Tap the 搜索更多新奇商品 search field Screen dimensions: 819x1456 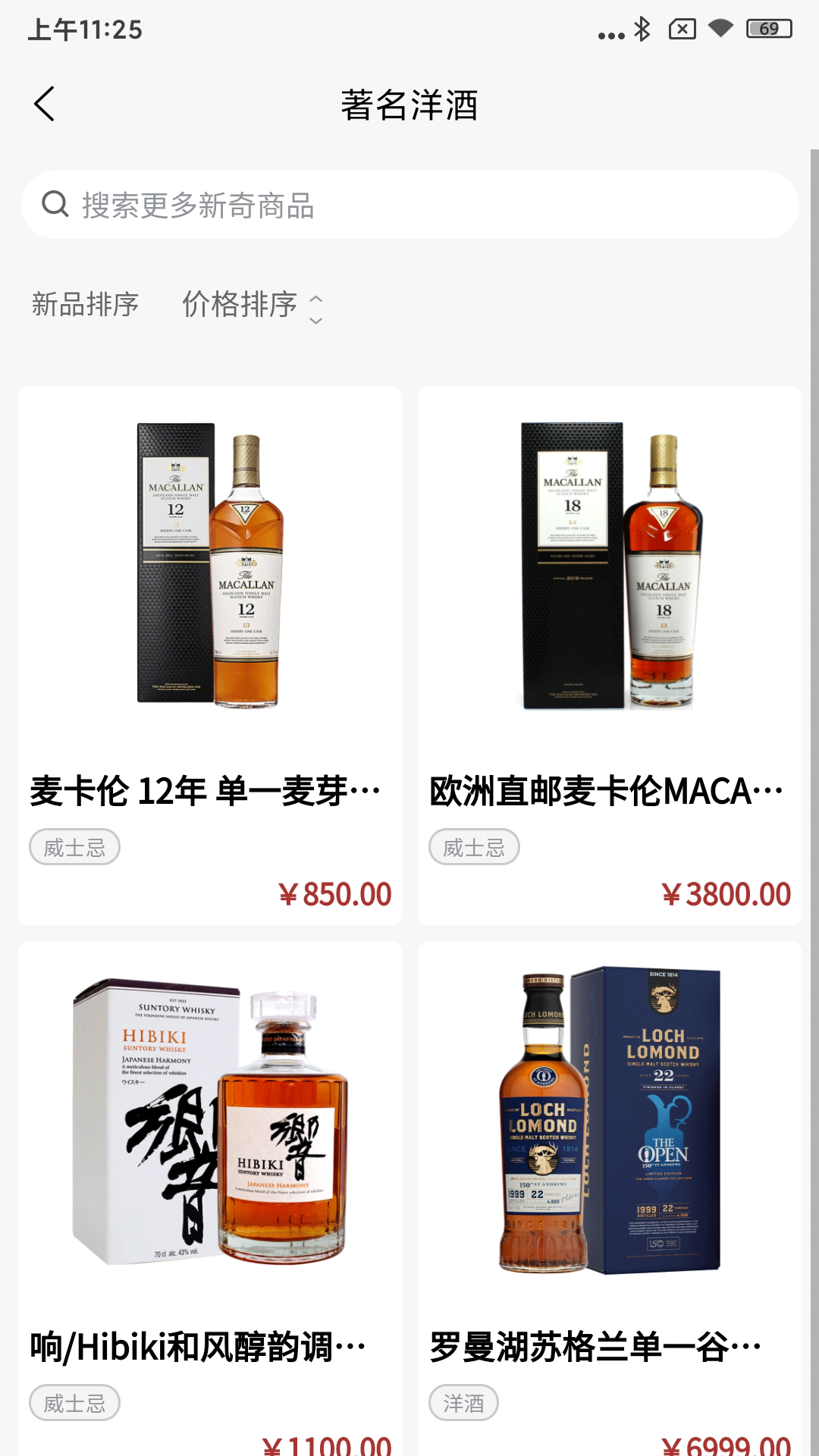[409, 205]
